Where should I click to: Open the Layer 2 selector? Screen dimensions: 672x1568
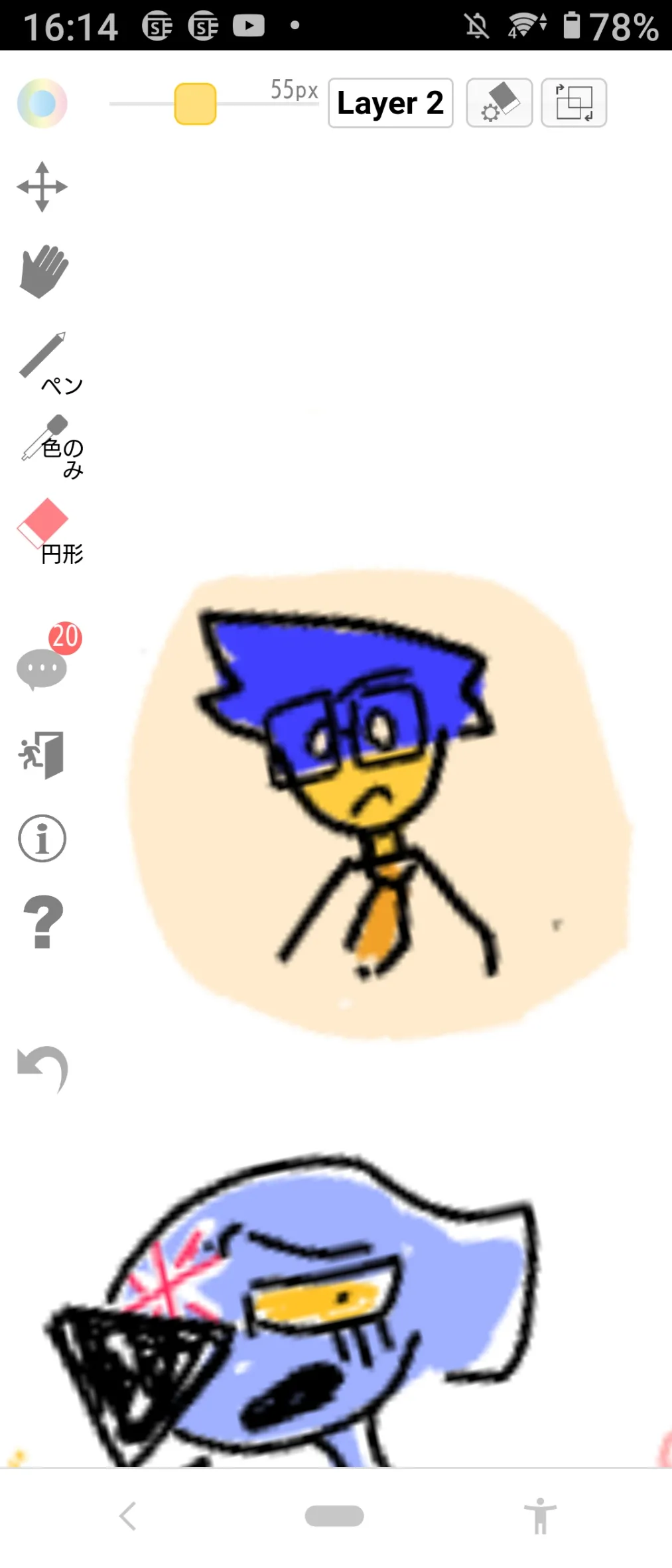click(x=390, y=103)
